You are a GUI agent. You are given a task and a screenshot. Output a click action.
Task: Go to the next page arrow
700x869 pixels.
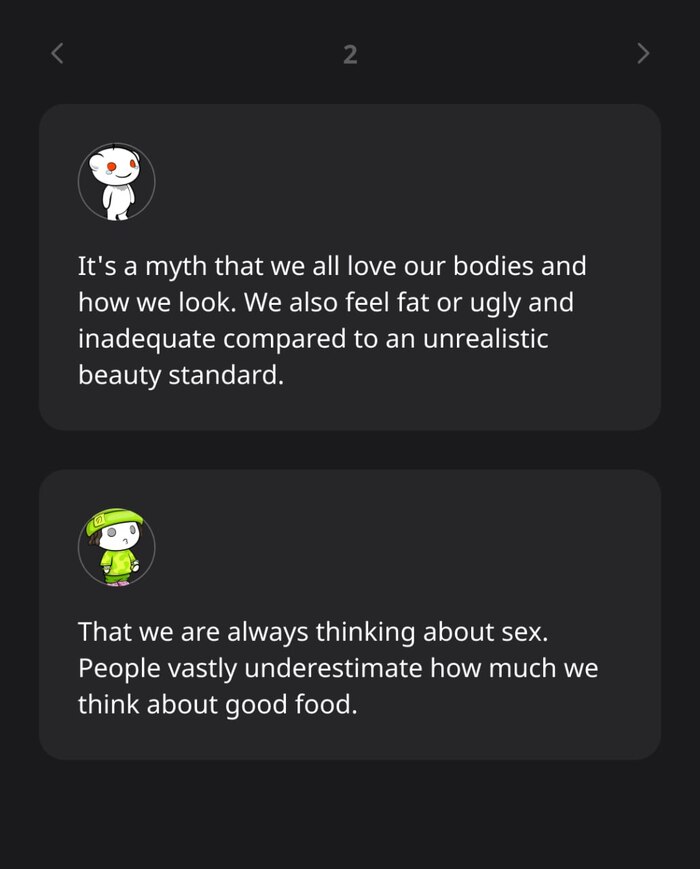coord(643,53)
